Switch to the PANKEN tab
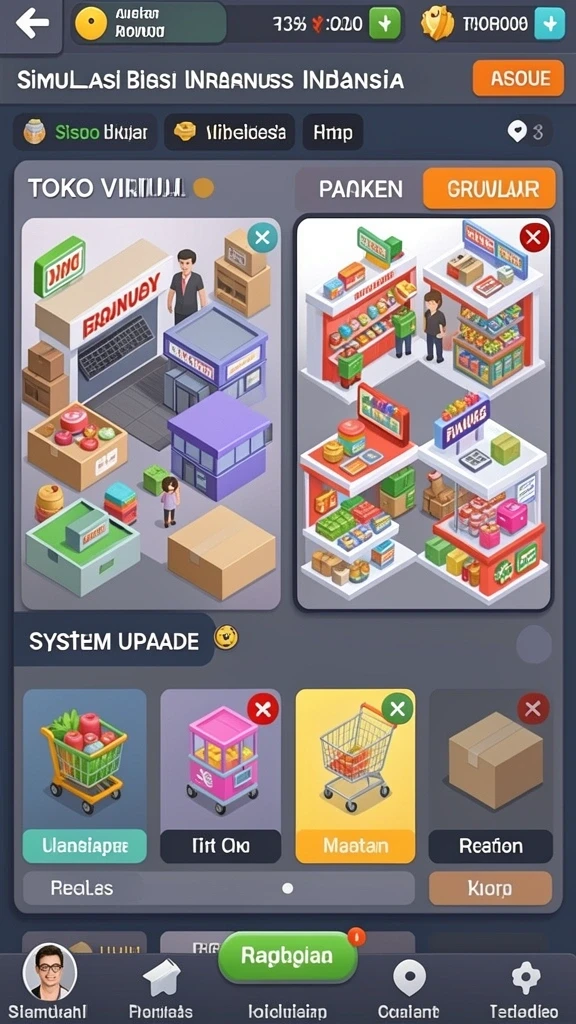The image size is (576, 1024). [360, 189]
